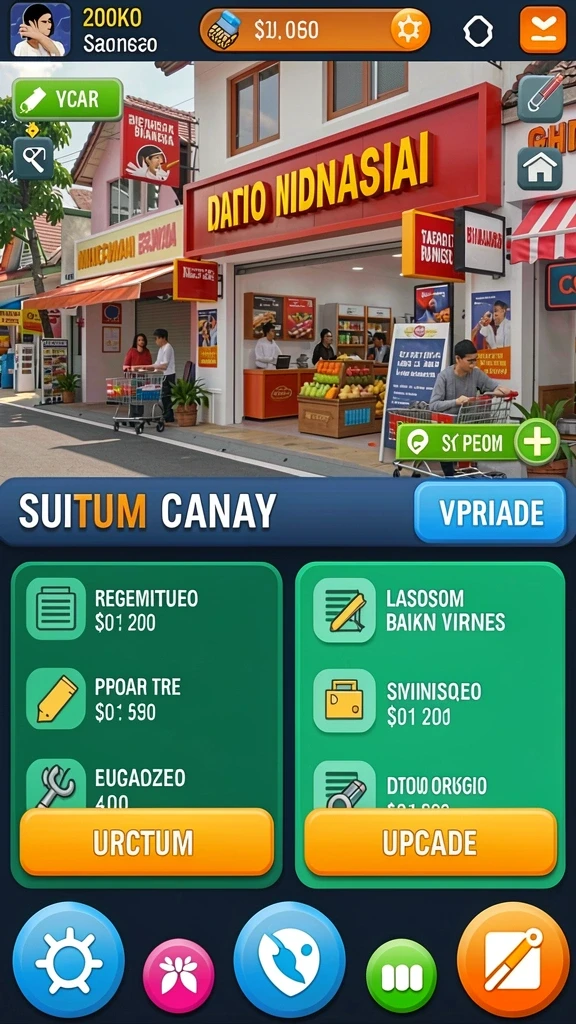The height and width of the screenshot is (1024, 576).
Task: Open the blue gear settings button
Action: [69, 960]
